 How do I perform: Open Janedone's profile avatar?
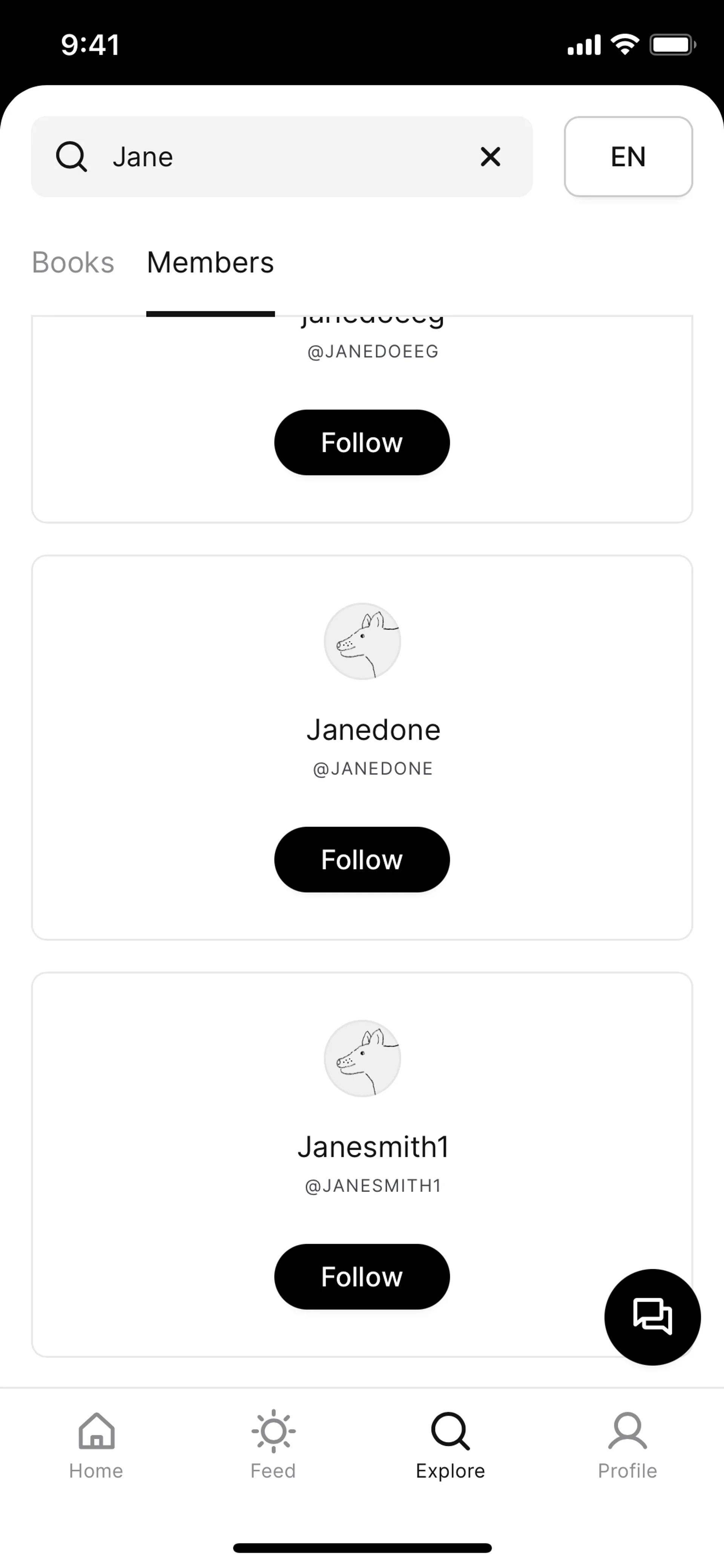pyautogui.click(x=362, y=642)
